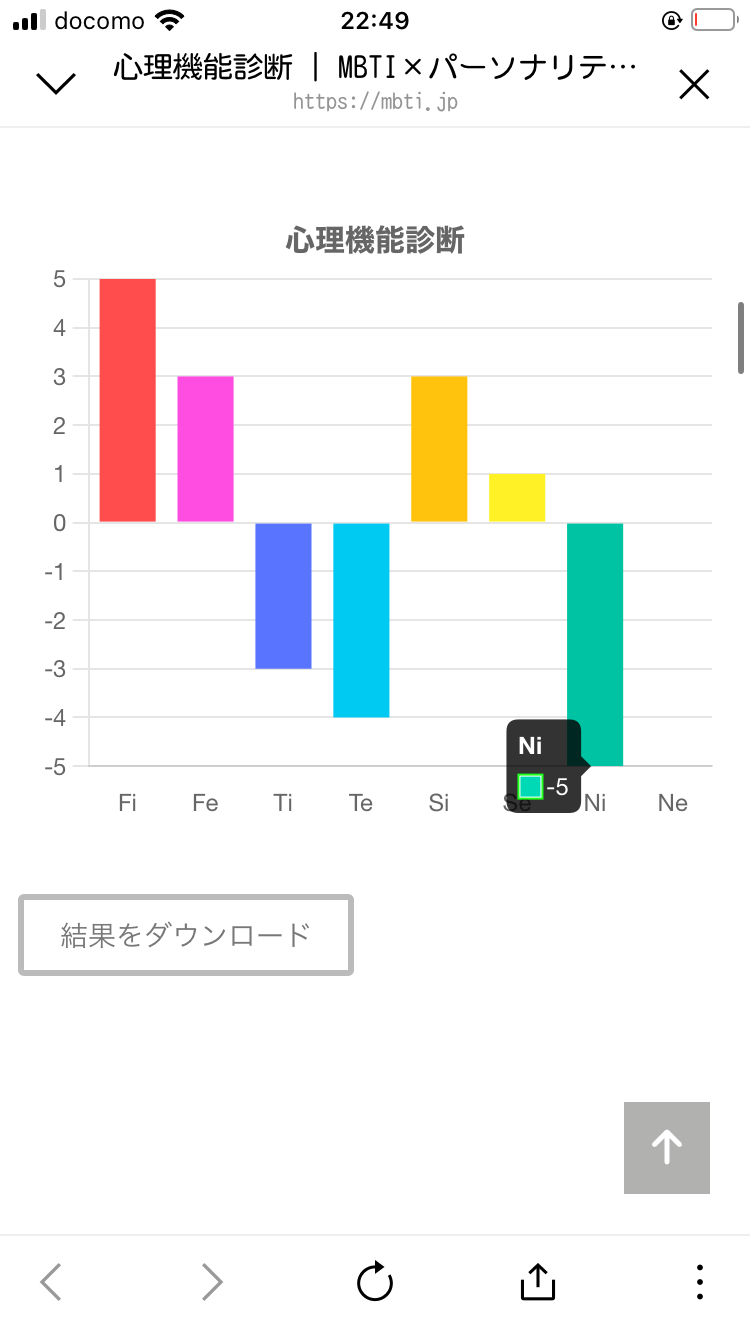Reload the current page

(375, 1281)
